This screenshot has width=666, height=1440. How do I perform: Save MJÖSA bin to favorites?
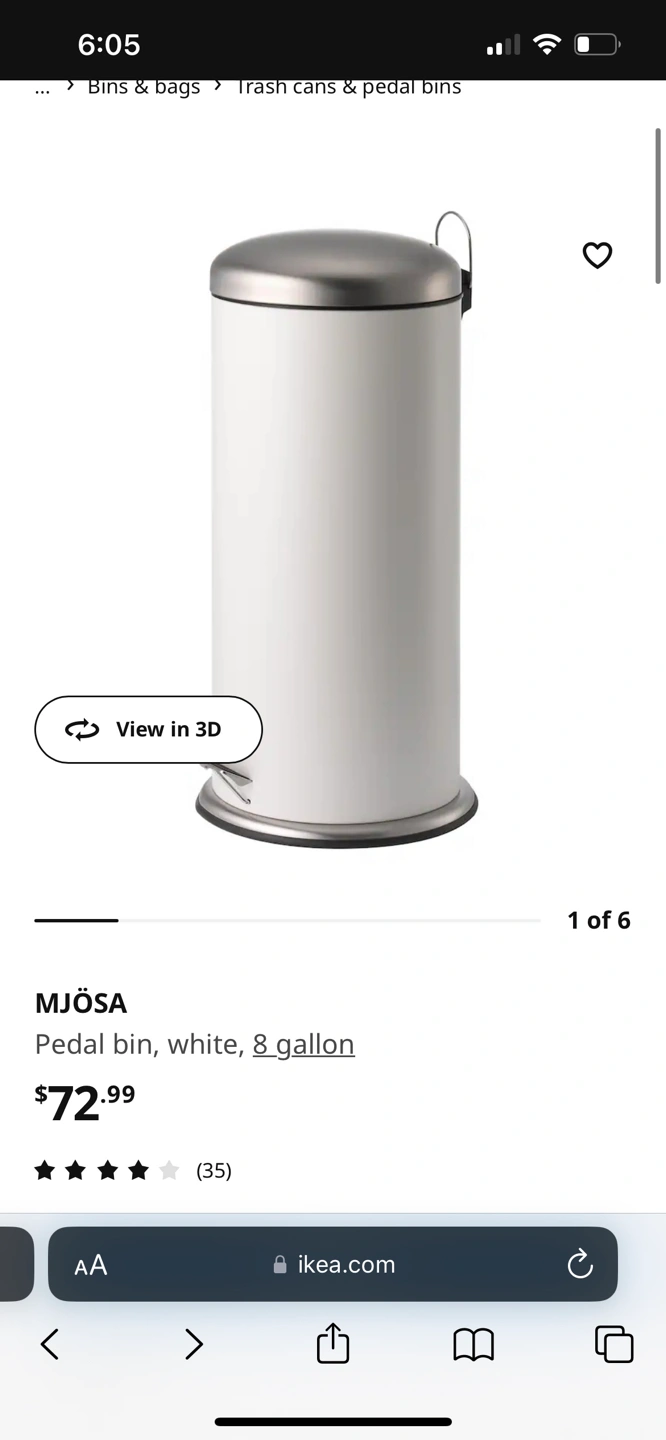point(597,256)
